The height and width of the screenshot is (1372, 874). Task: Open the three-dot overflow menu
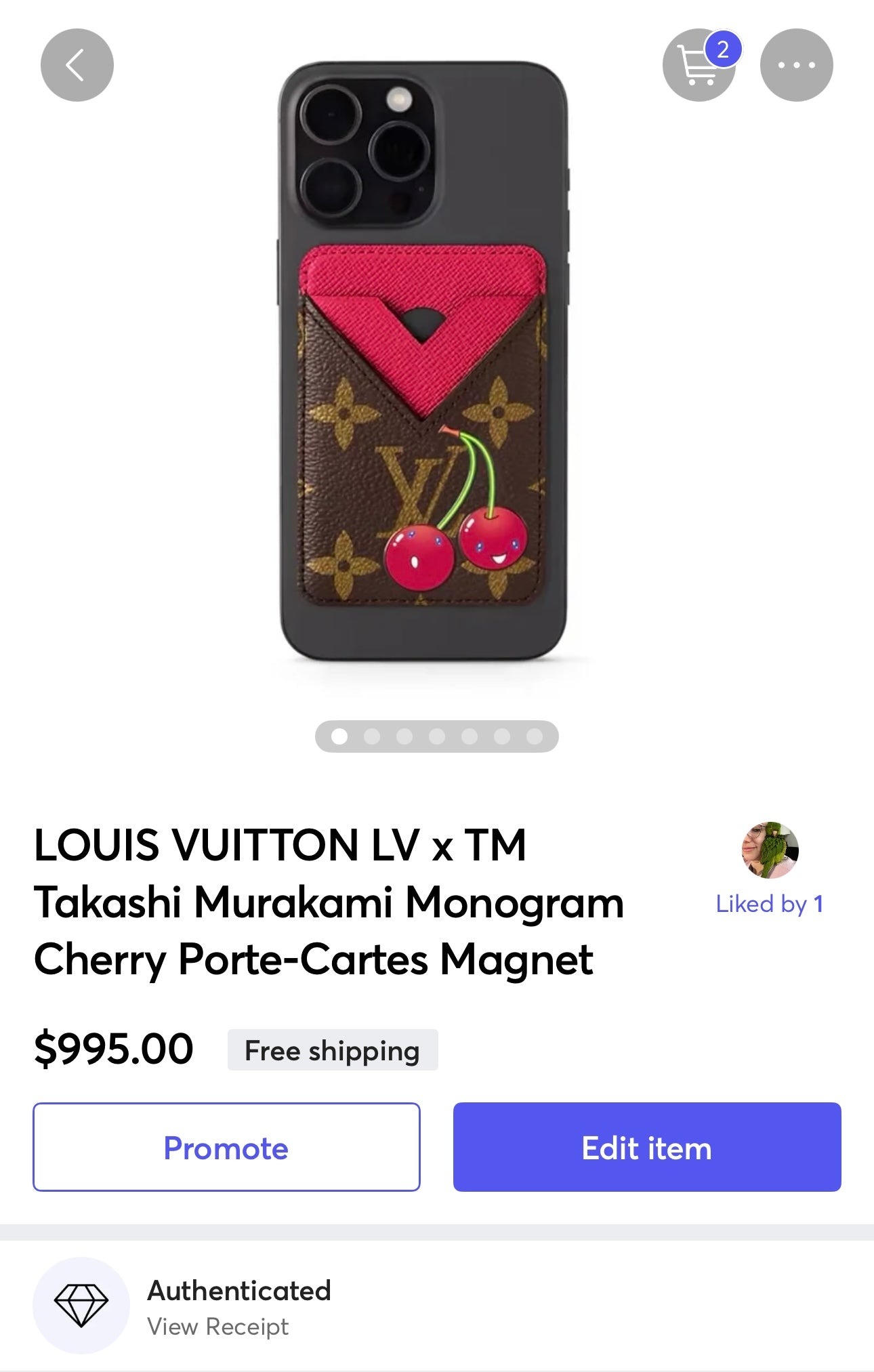796,65
